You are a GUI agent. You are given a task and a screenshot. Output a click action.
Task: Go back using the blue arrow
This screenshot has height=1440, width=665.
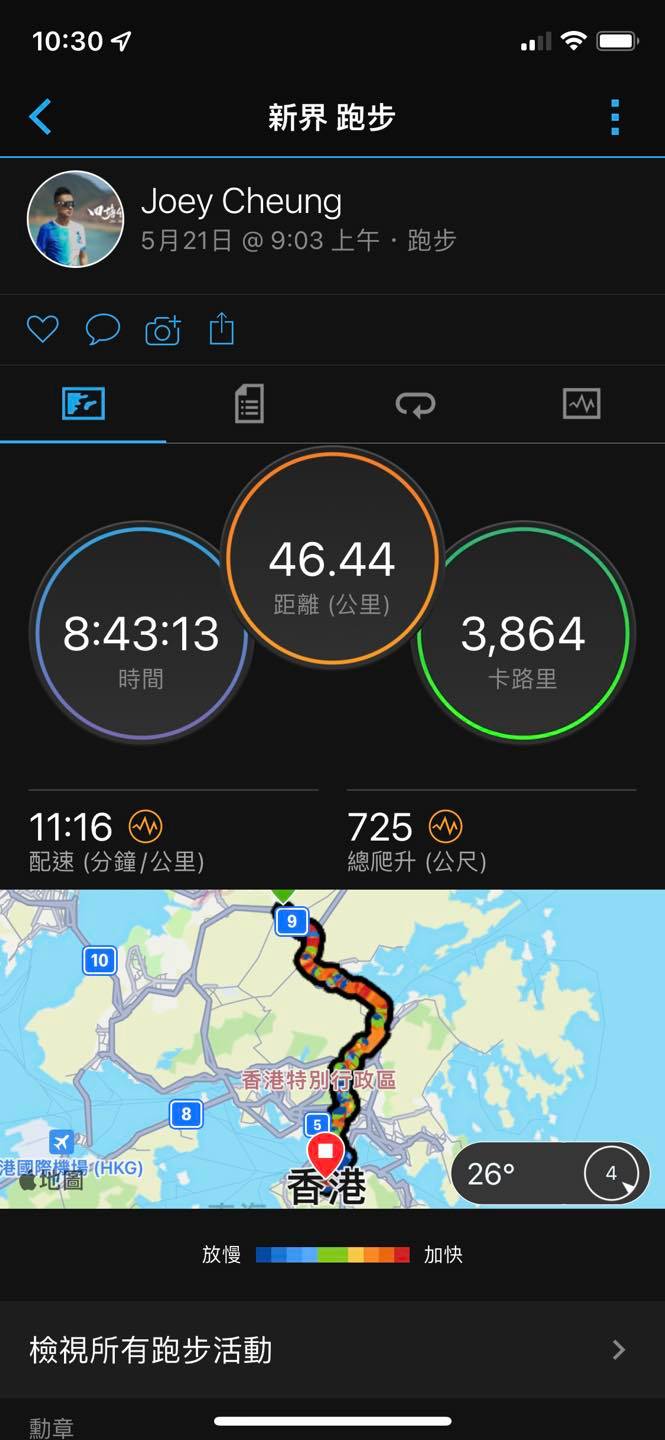[40, 117]
